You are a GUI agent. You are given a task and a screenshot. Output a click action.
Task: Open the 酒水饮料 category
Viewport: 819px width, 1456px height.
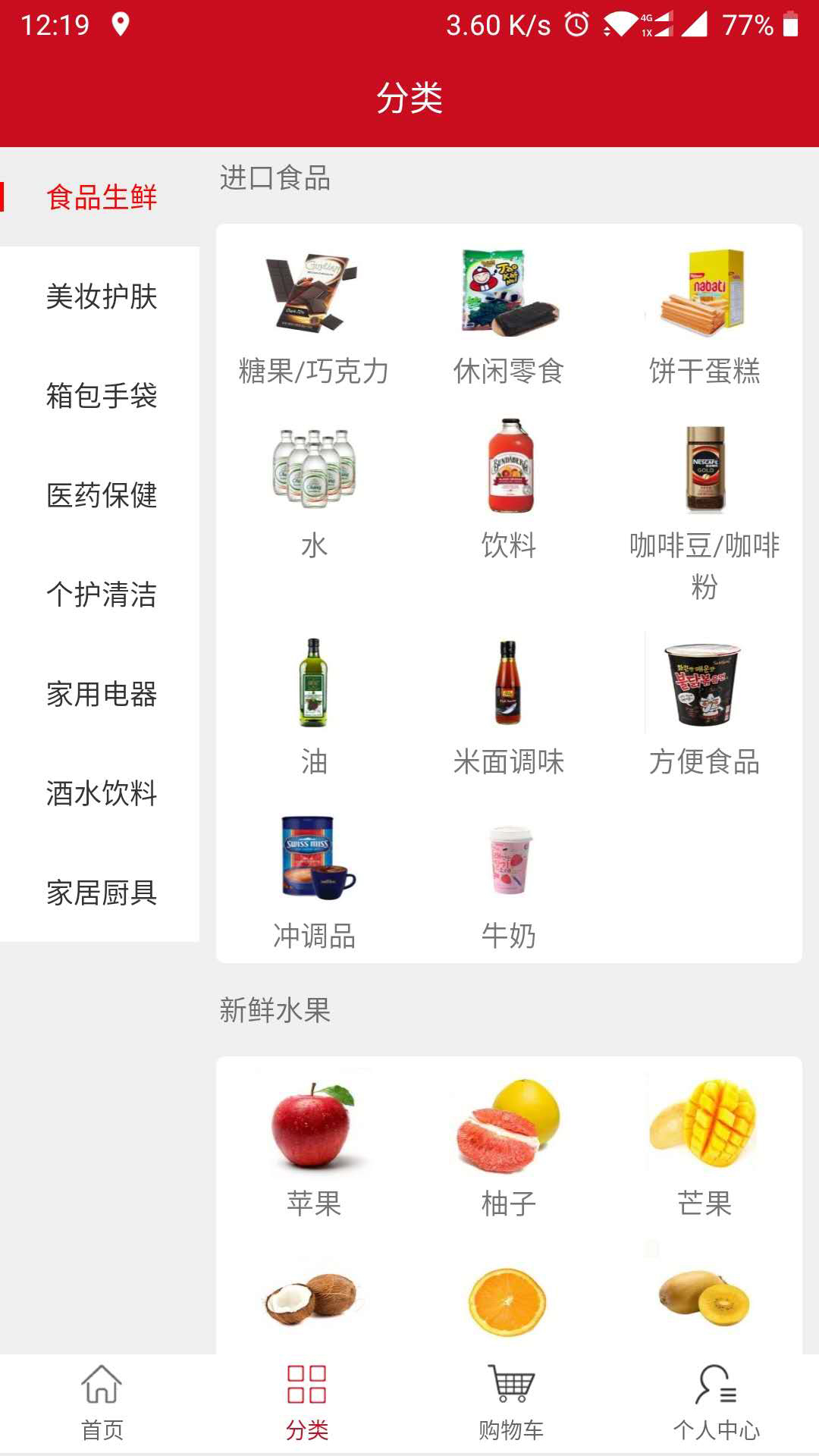[101, 793]
